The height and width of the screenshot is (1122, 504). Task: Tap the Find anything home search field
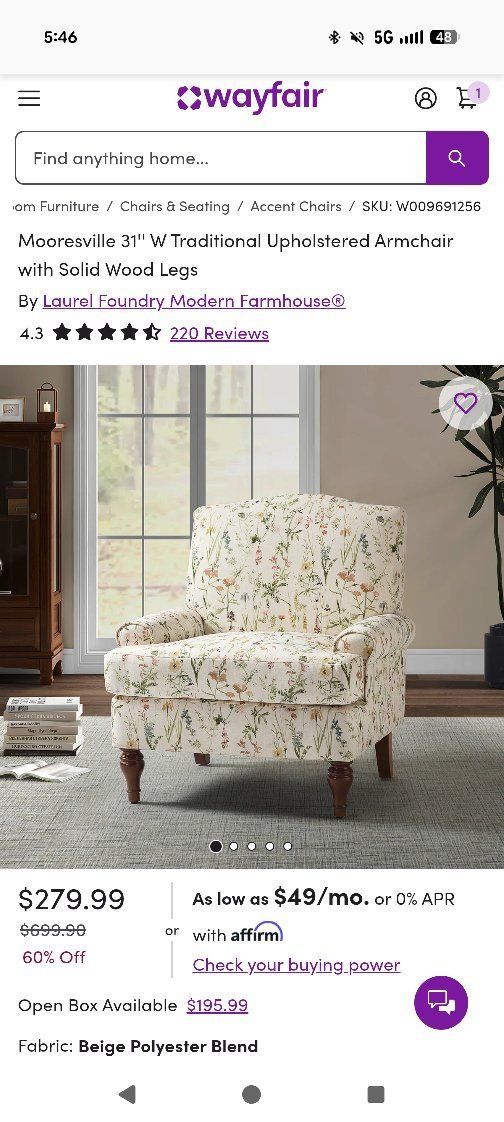[220, 158]
